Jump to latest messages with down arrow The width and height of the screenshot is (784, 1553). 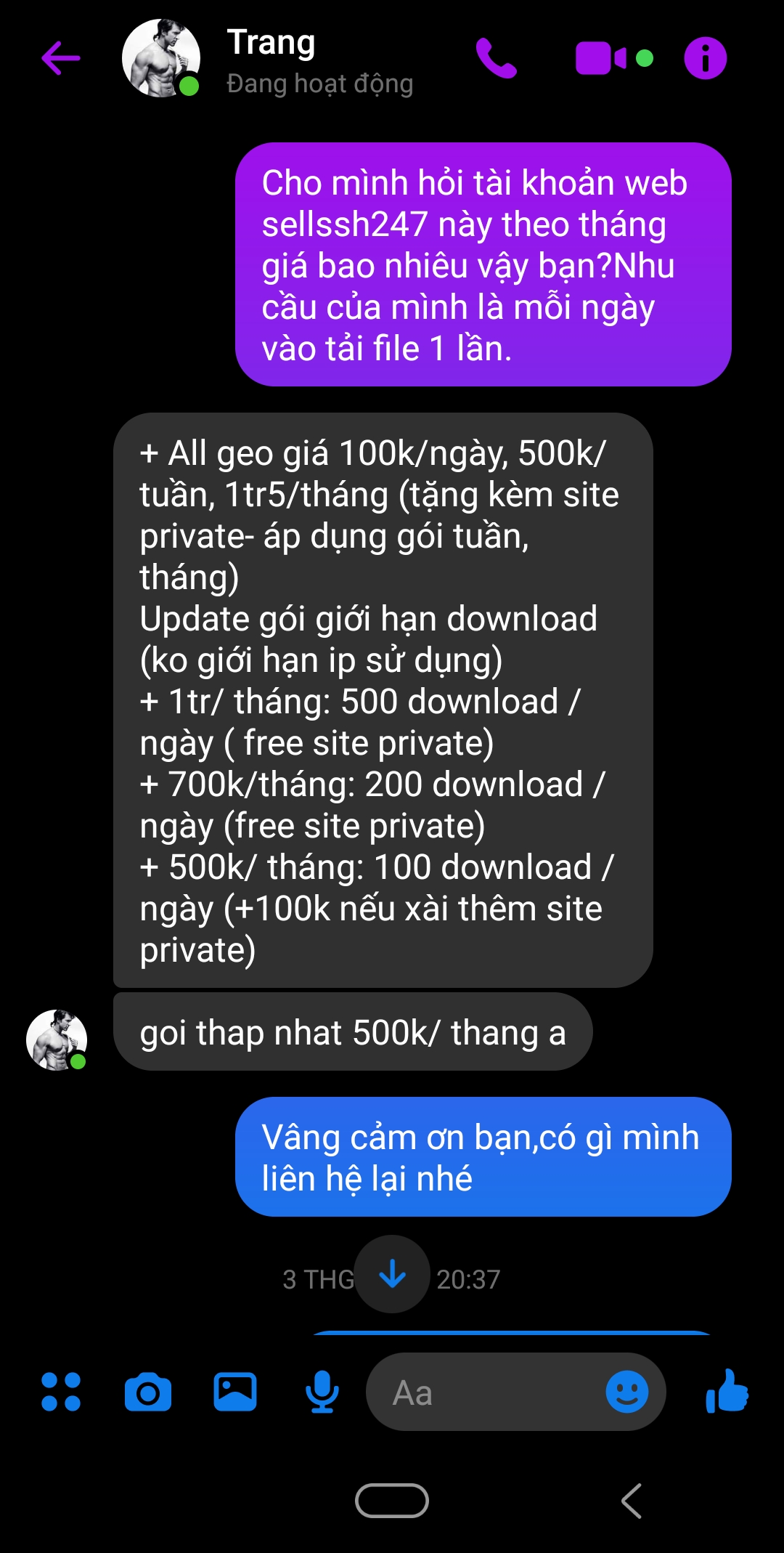point(392,1274)
